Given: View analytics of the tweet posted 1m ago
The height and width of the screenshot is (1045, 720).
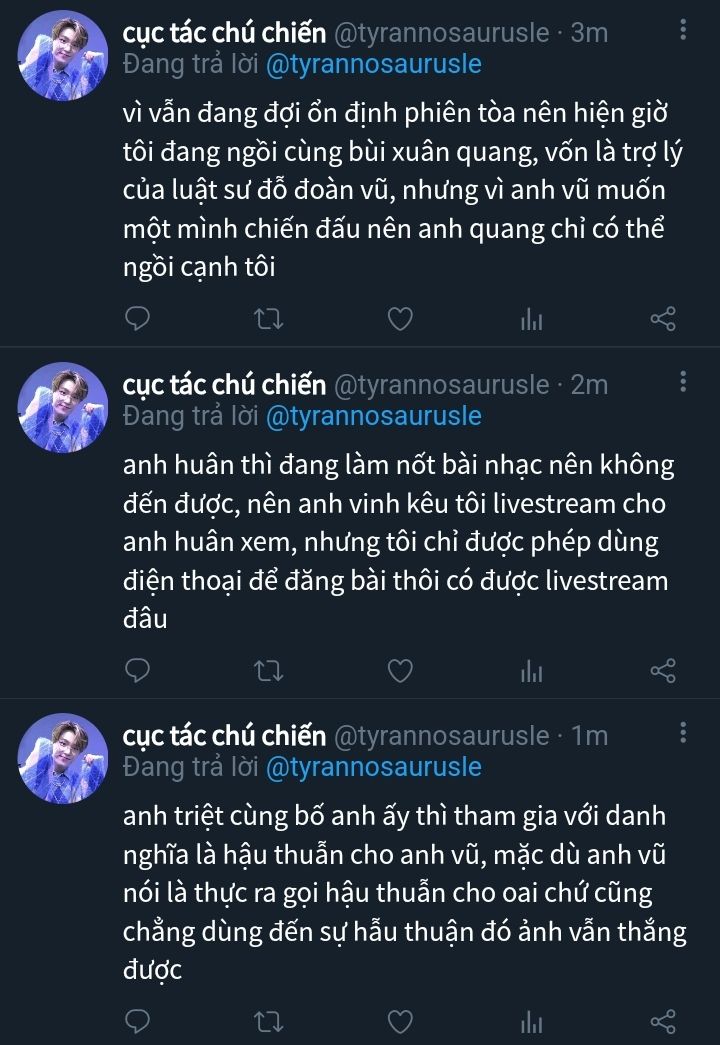Looking at the screenshot, I should click(531, 1021).
